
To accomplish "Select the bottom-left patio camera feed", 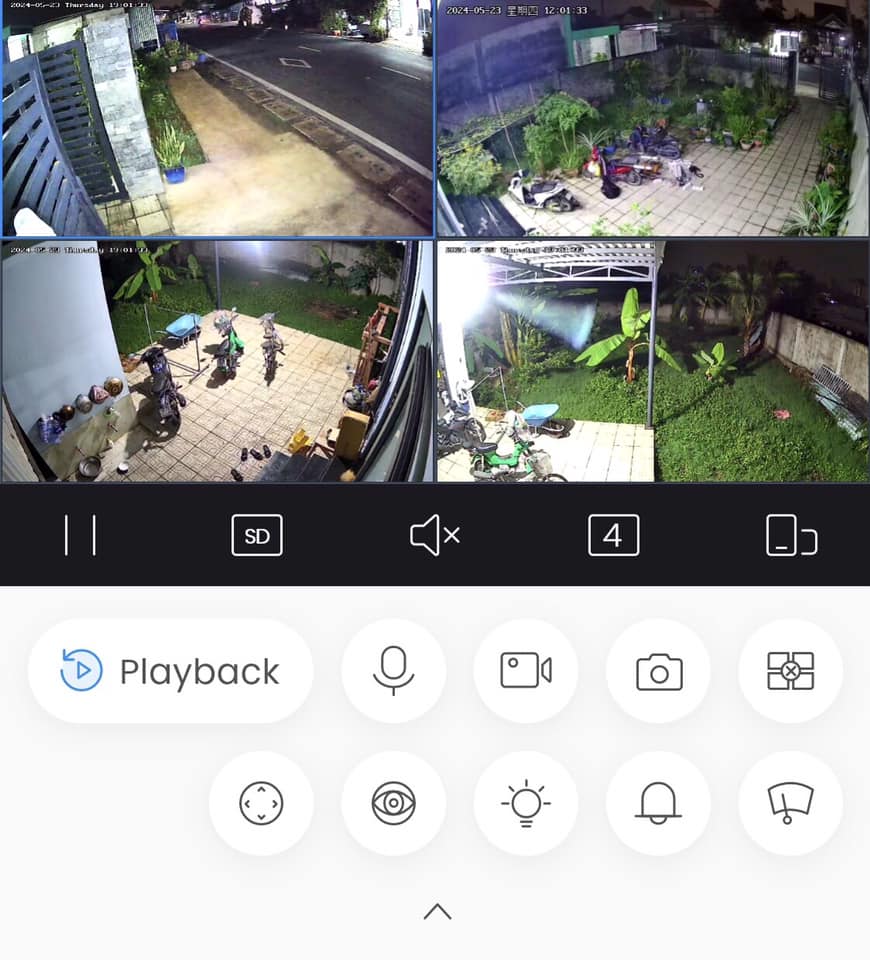I will point(217,361).
